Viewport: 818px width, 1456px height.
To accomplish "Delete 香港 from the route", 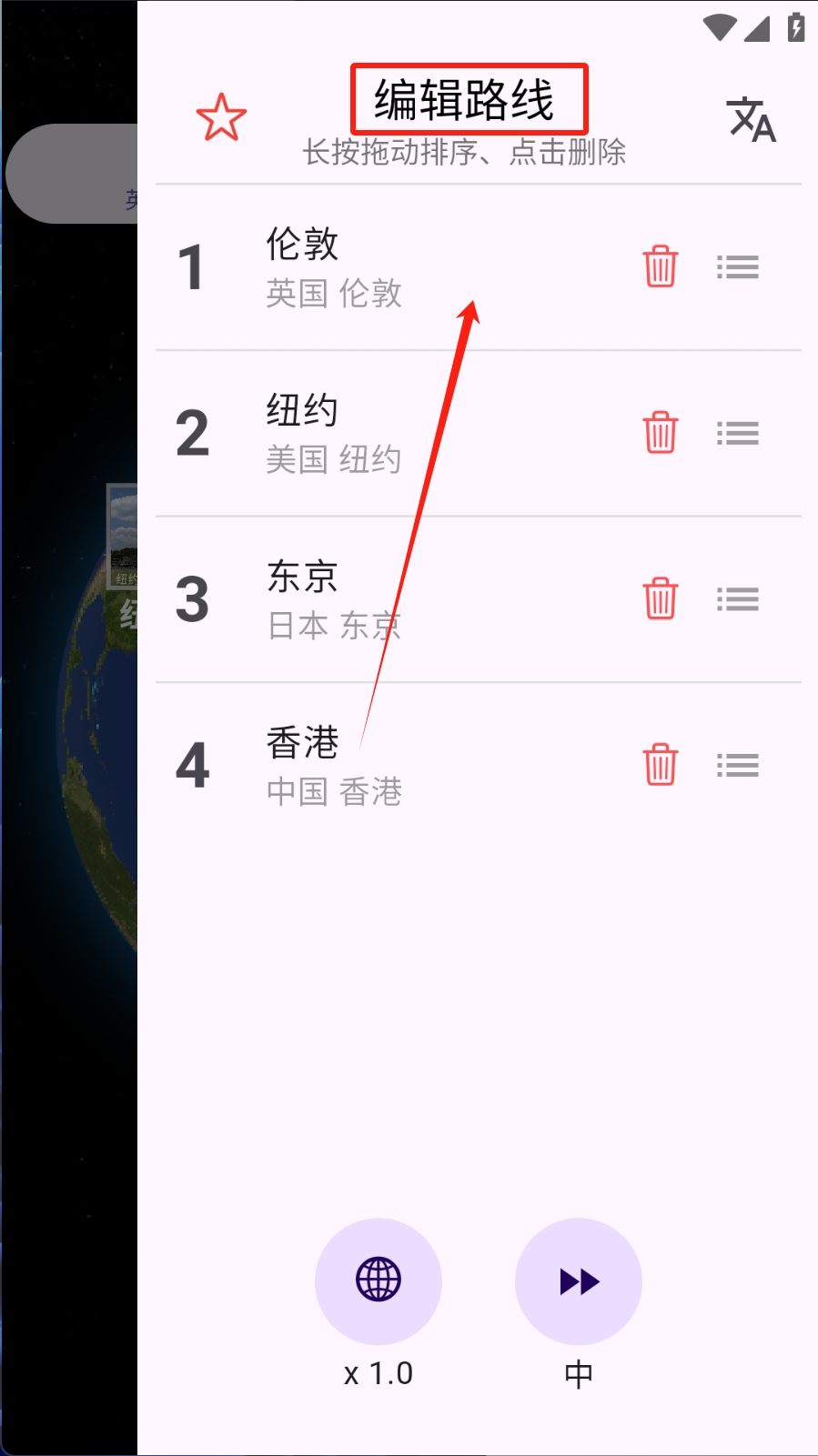I will coord(661,765).
